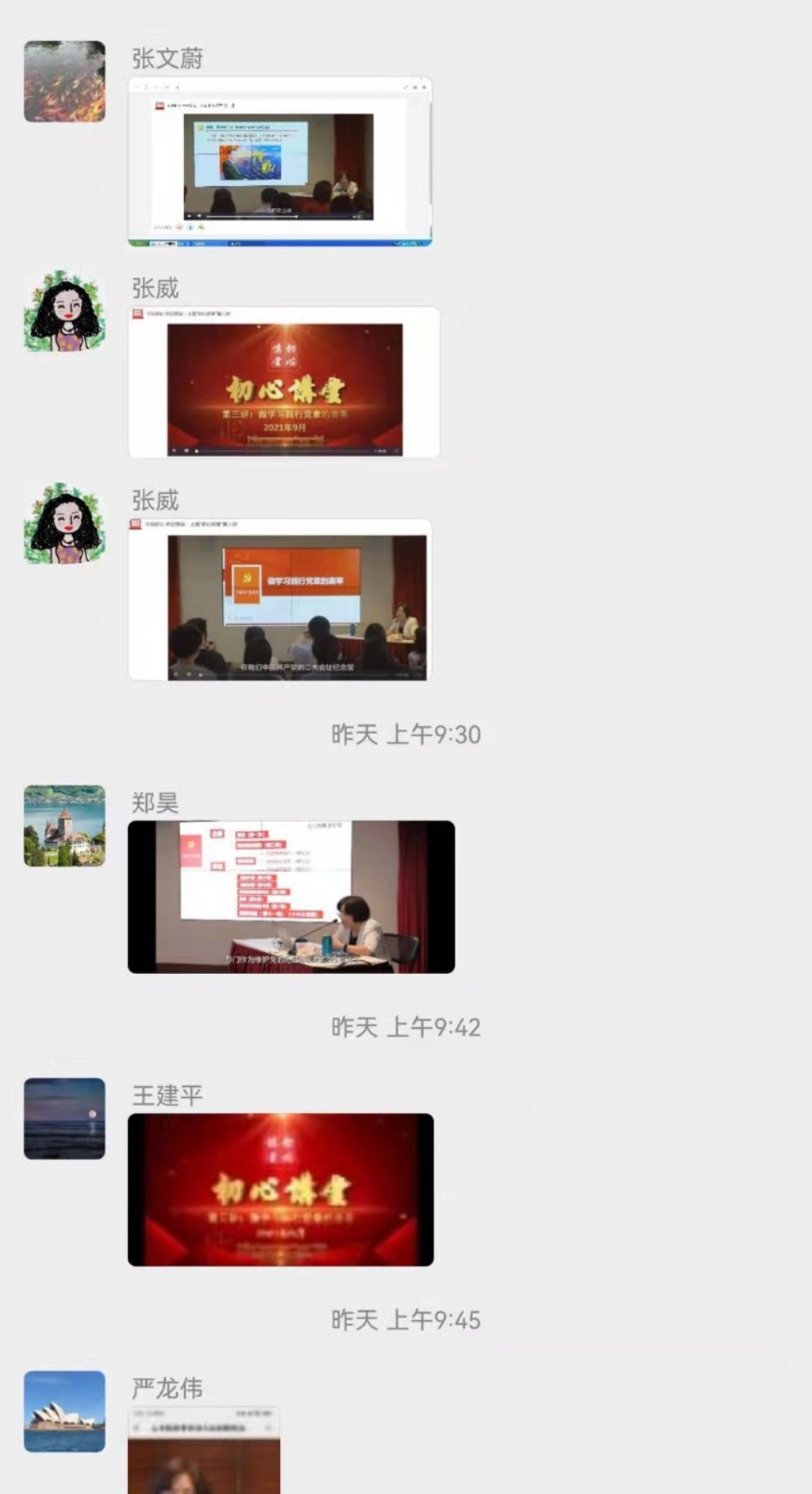Tap 张文蔚's profile avatar
The width and height of the screenshot is (812, 1494).
click(x=64, y=81)
